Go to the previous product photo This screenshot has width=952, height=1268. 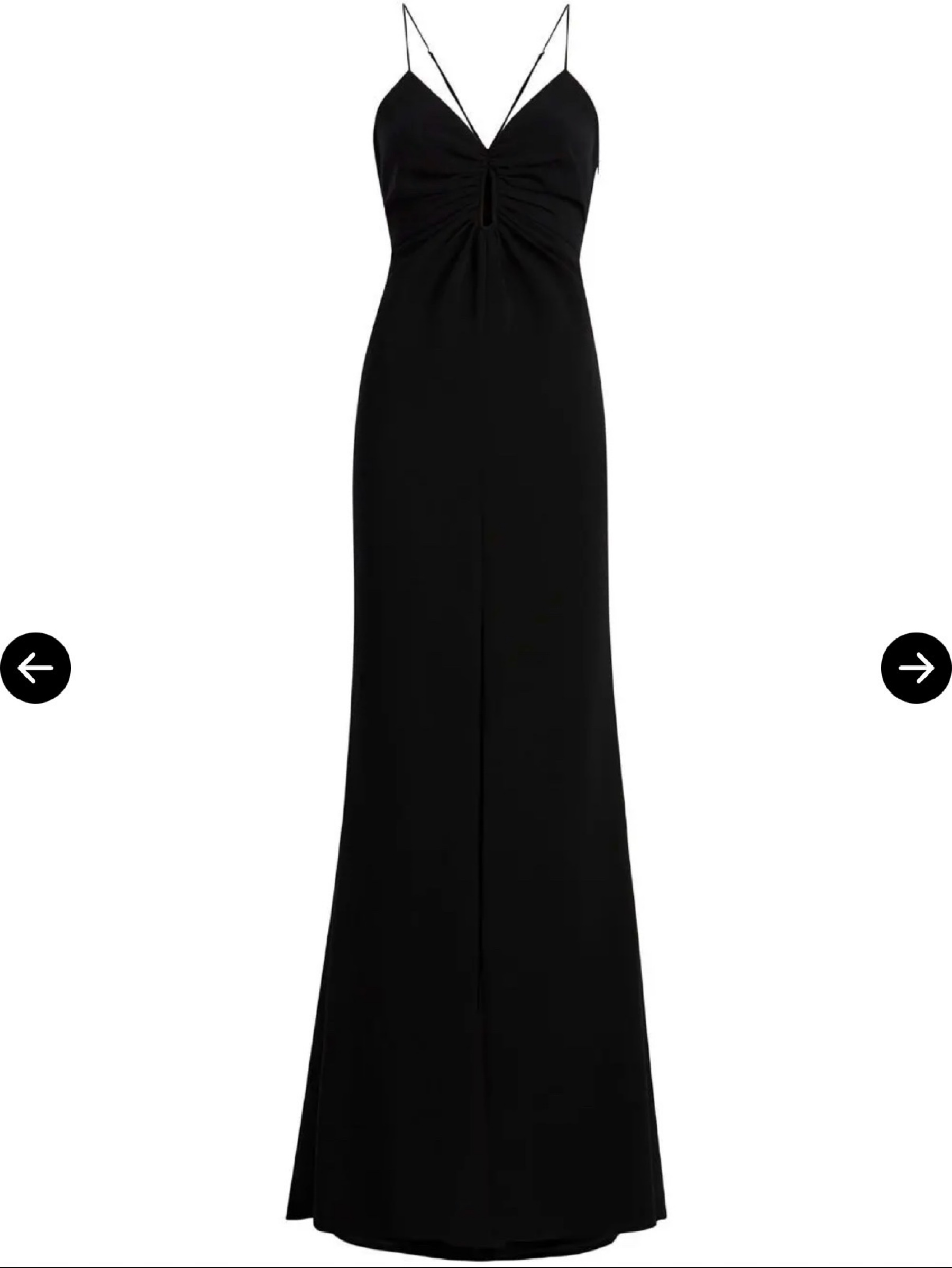pos(35,668)
